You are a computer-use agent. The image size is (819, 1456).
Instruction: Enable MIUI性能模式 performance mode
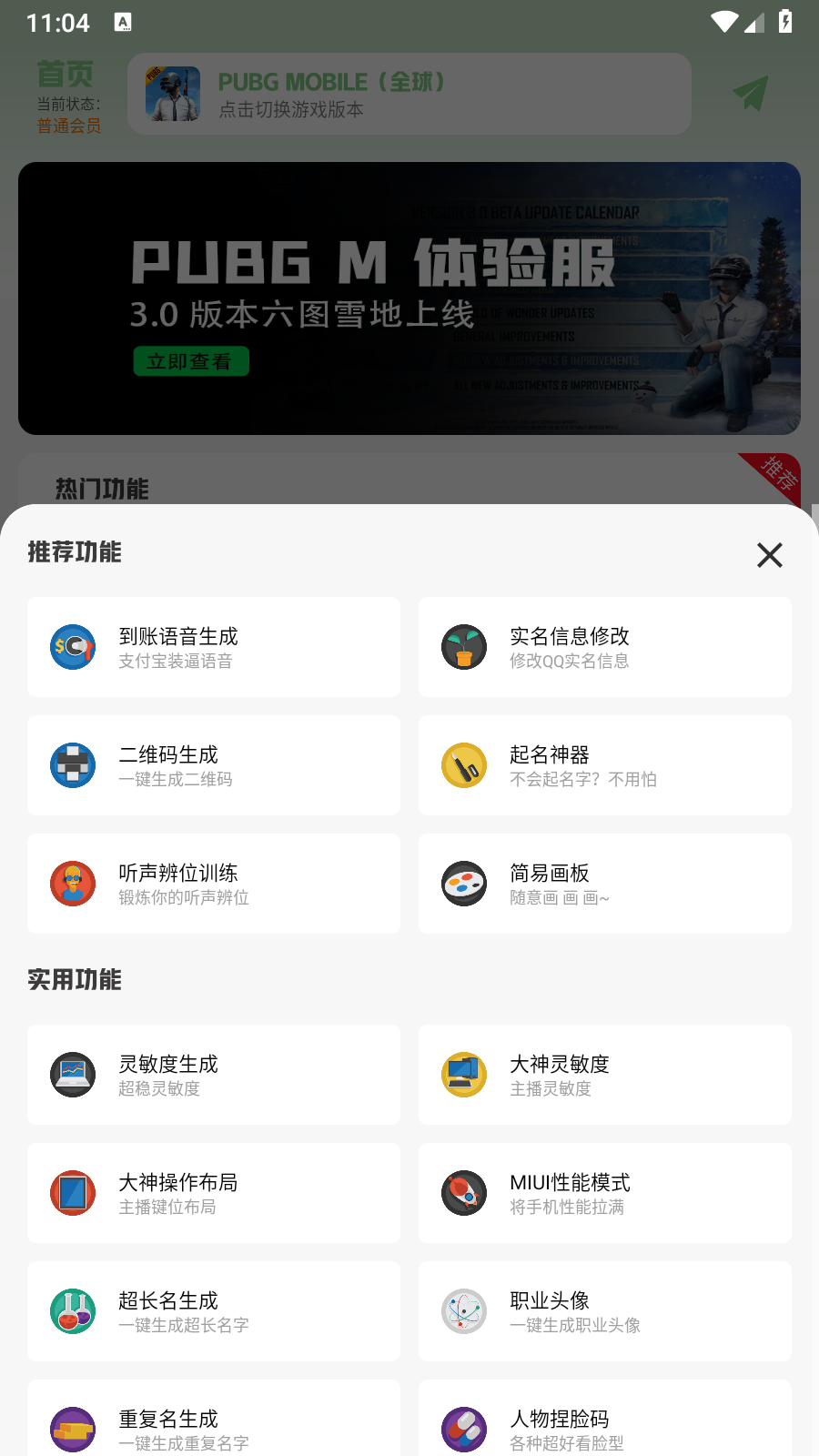click(604, 1193)
